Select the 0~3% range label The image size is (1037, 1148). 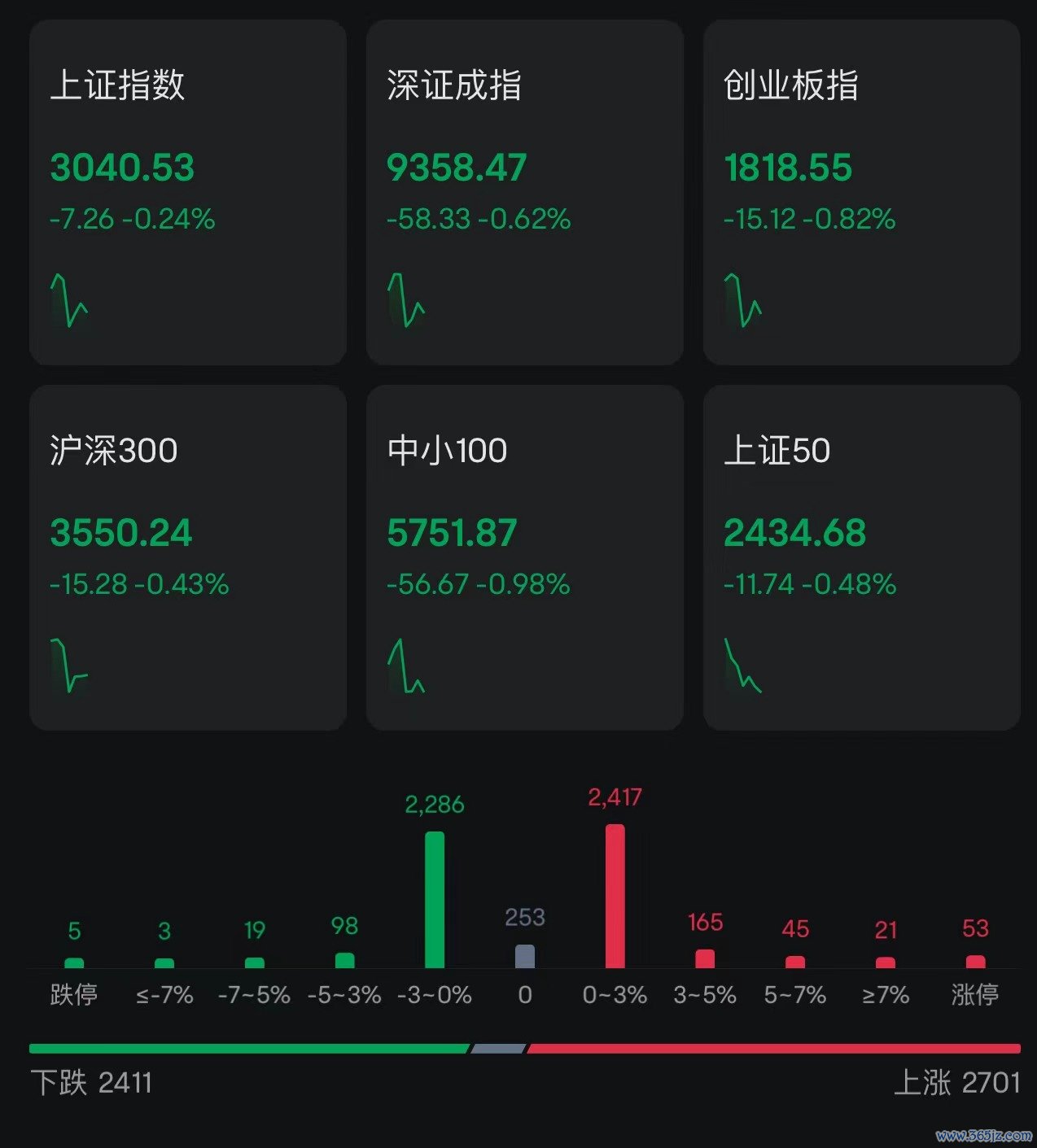(x=615, y=994)
